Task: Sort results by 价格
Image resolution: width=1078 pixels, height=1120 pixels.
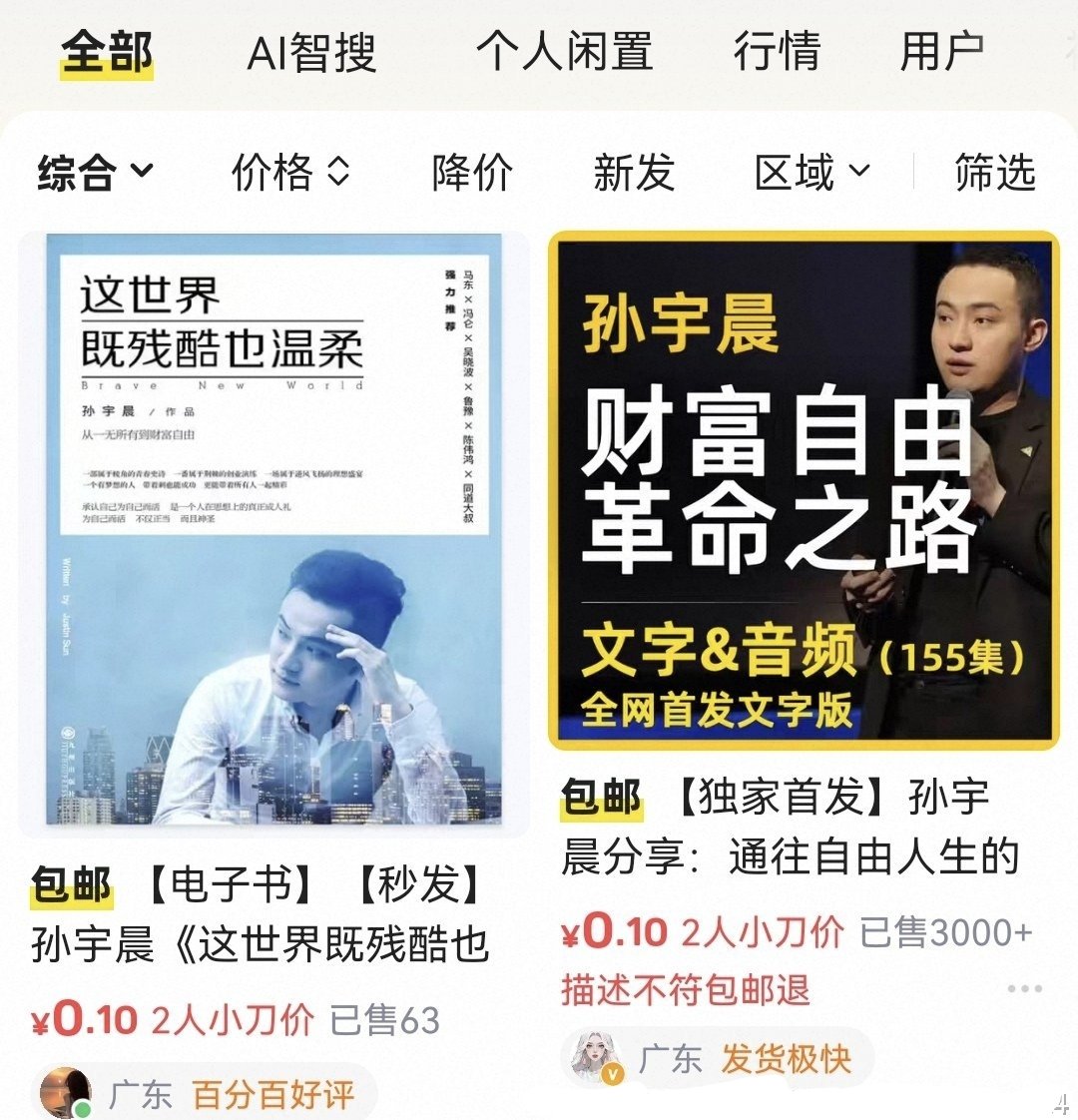Action: [290, 172]
